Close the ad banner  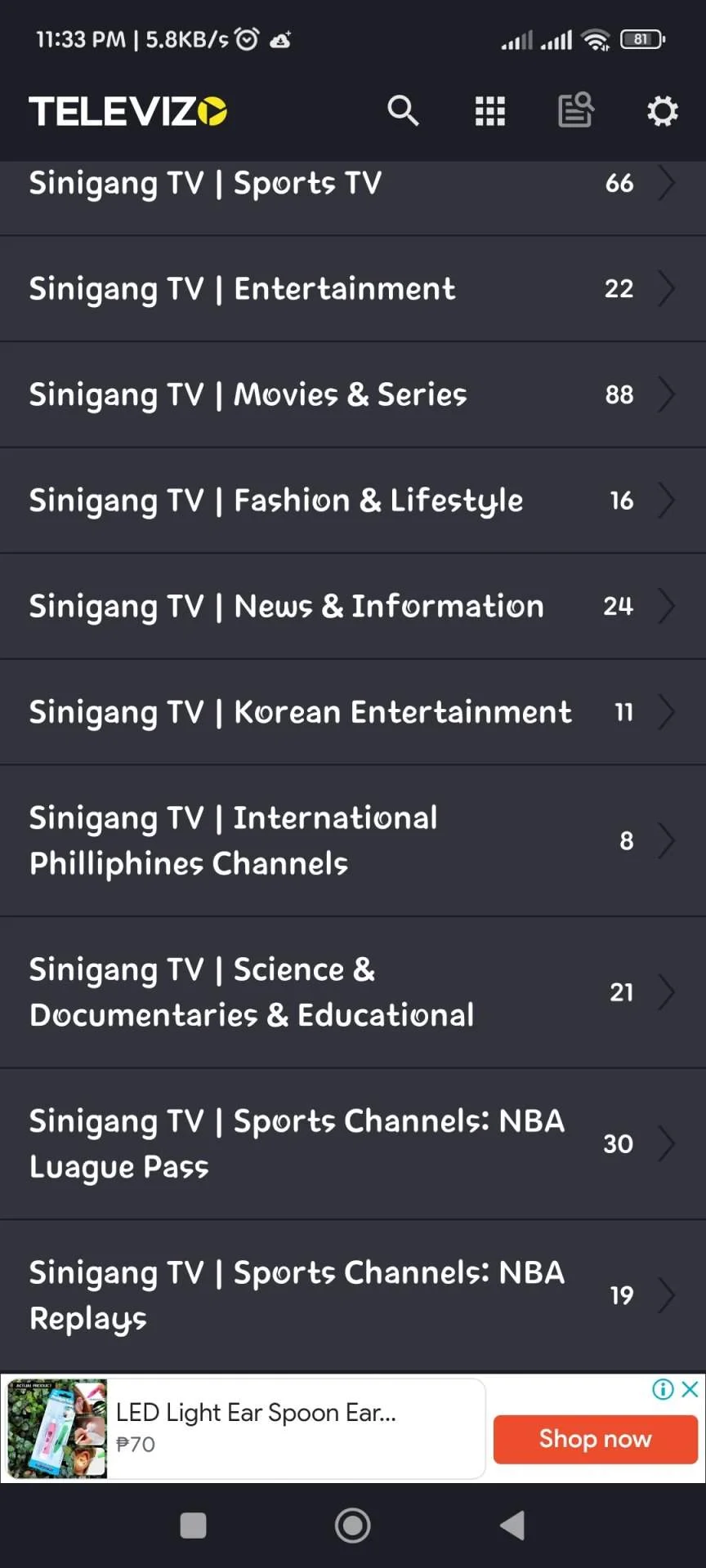[x=690, y=1389]
